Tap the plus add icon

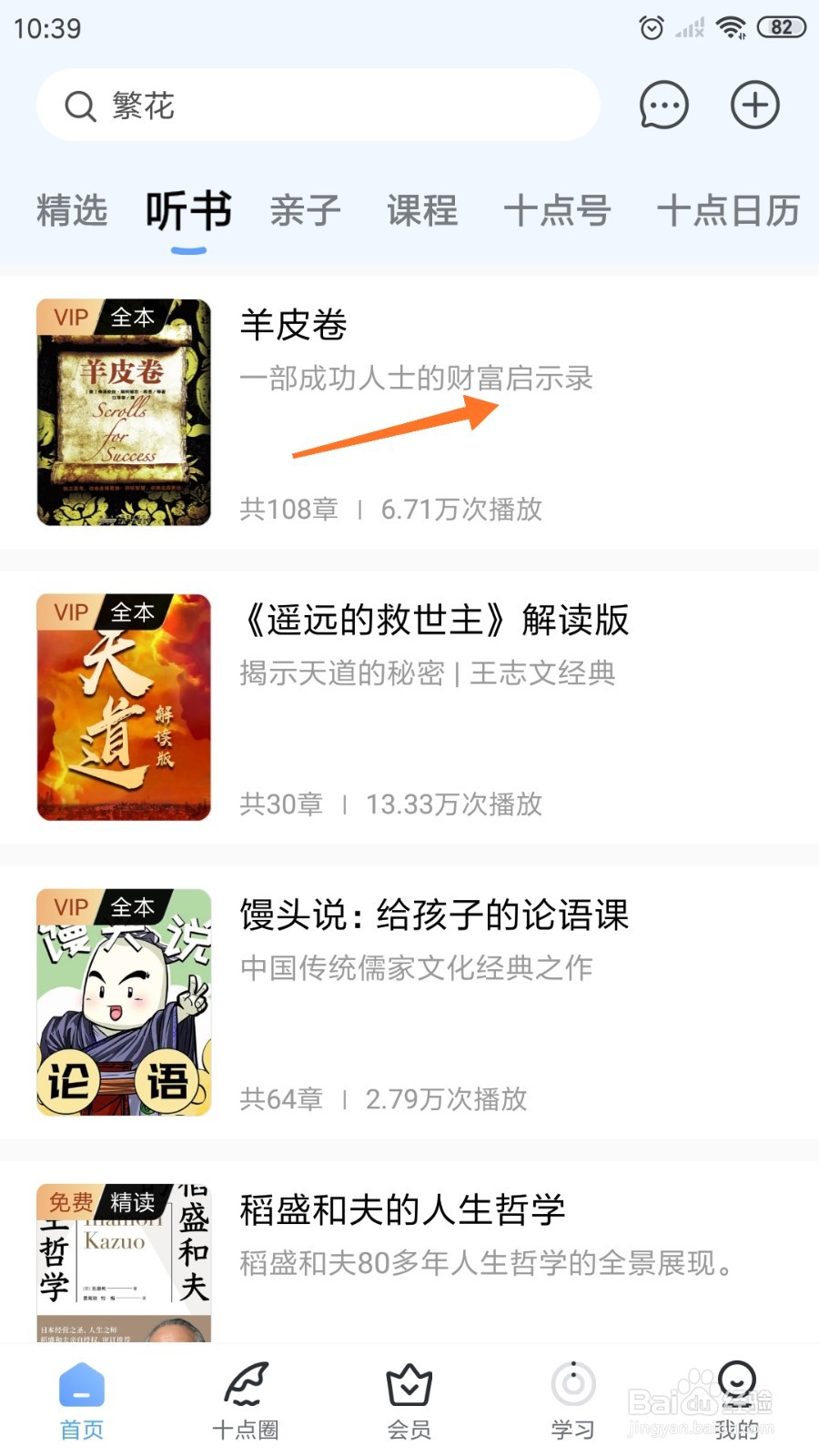pyautogui.click(x=754, y=106)
